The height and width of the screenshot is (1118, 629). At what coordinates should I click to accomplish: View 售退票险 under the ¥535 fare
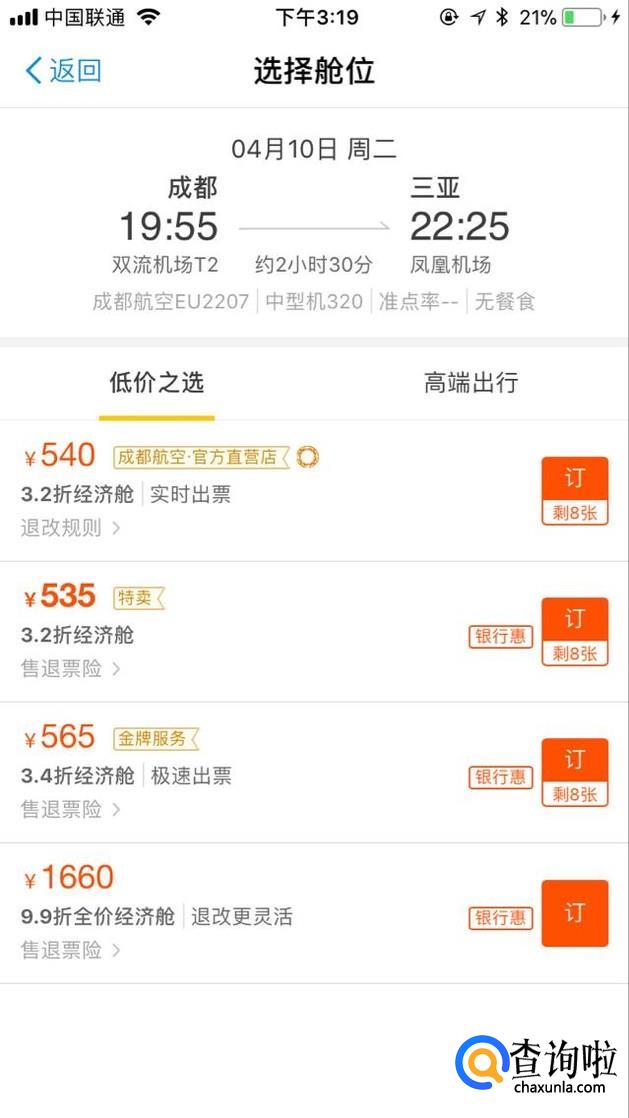tap(70, 668)
